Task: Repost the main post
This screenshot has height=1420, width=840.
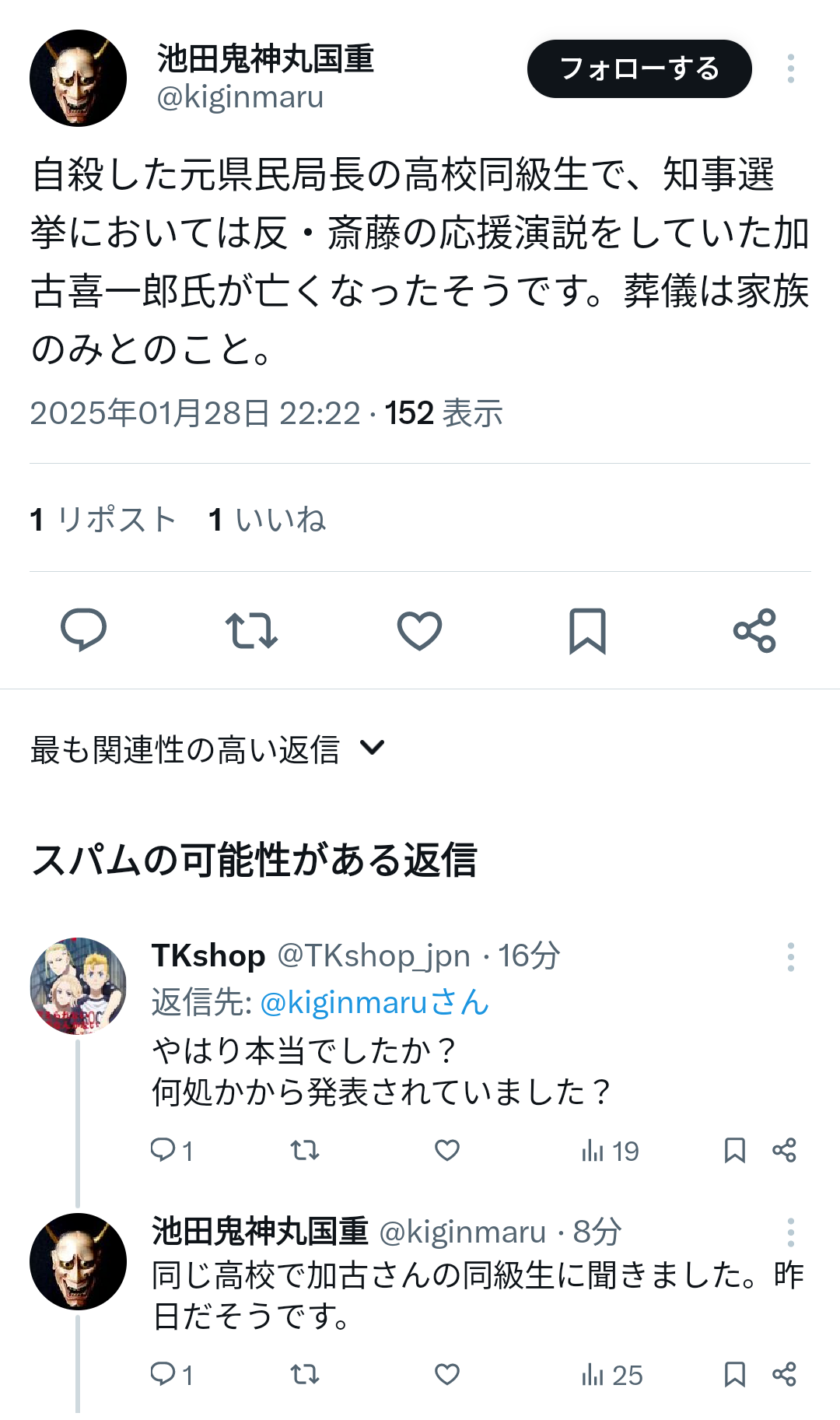Action: click(251, 630)
